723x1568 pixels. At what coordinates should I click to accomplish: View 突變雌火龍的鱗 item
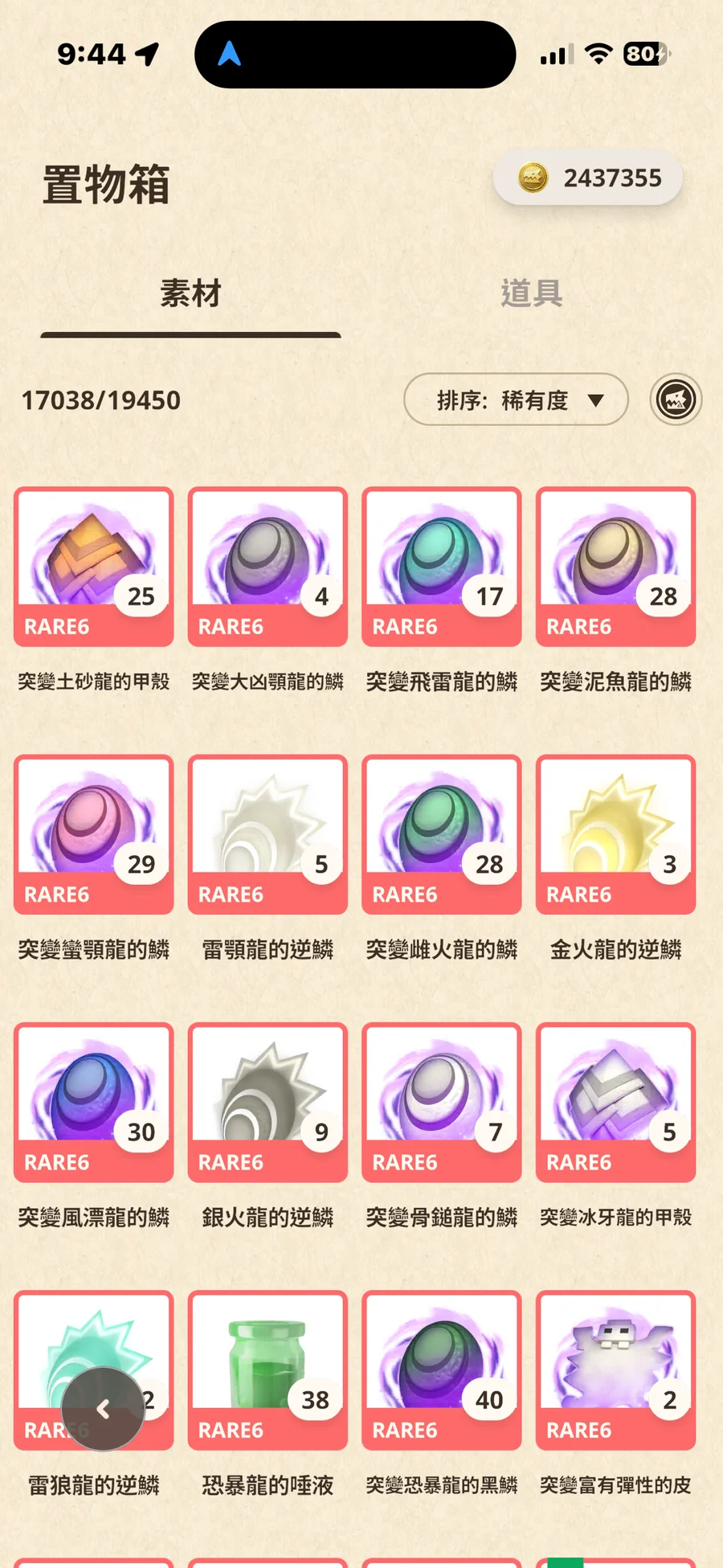point(442,834)
